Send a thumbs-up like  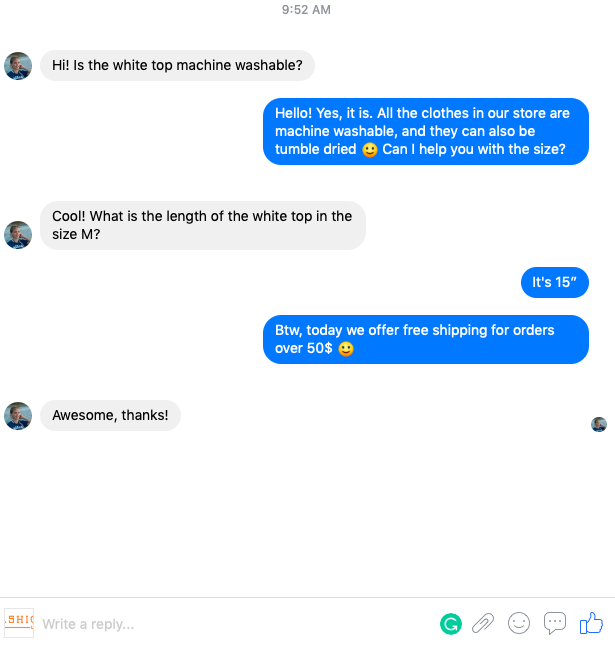coord(591,623)
